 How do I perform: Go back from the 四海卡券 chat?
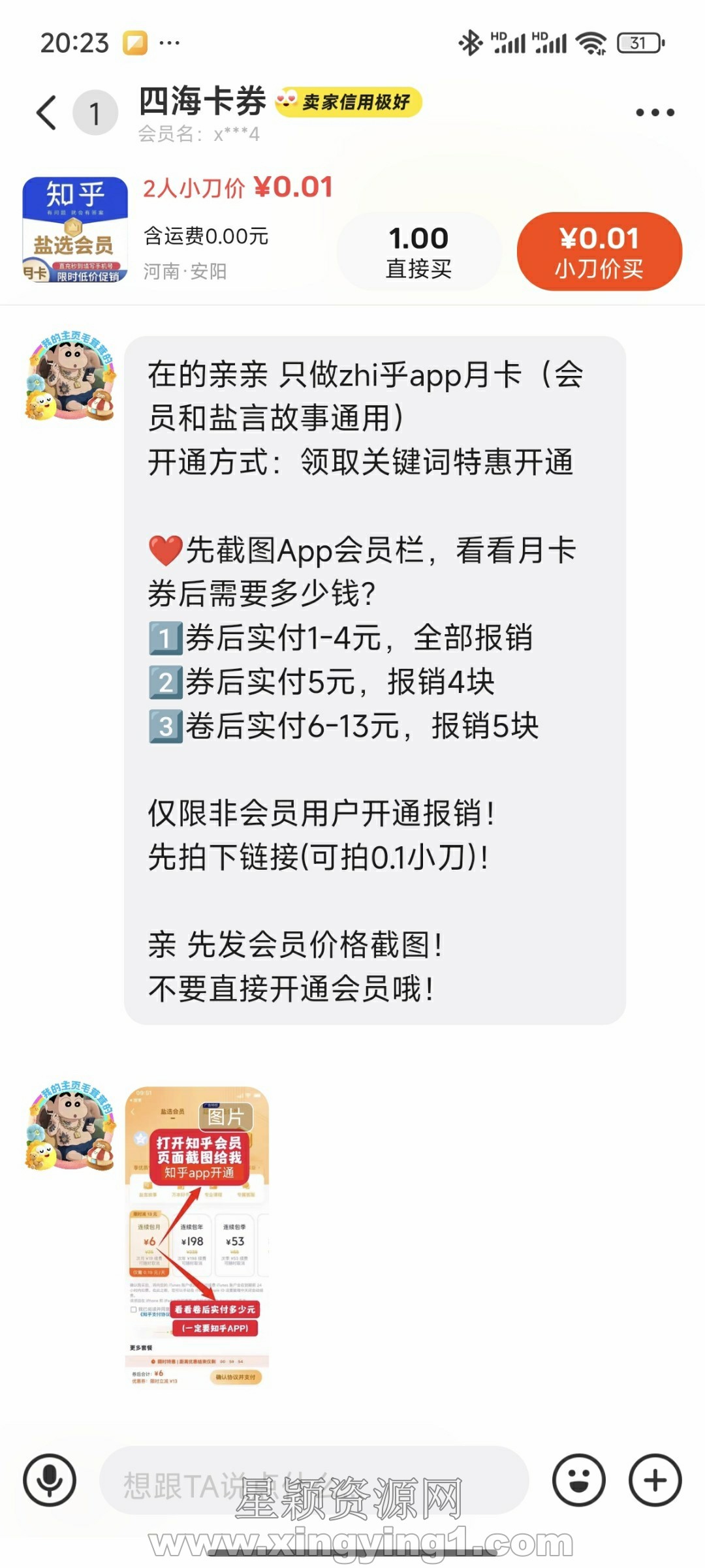point(47,113)
